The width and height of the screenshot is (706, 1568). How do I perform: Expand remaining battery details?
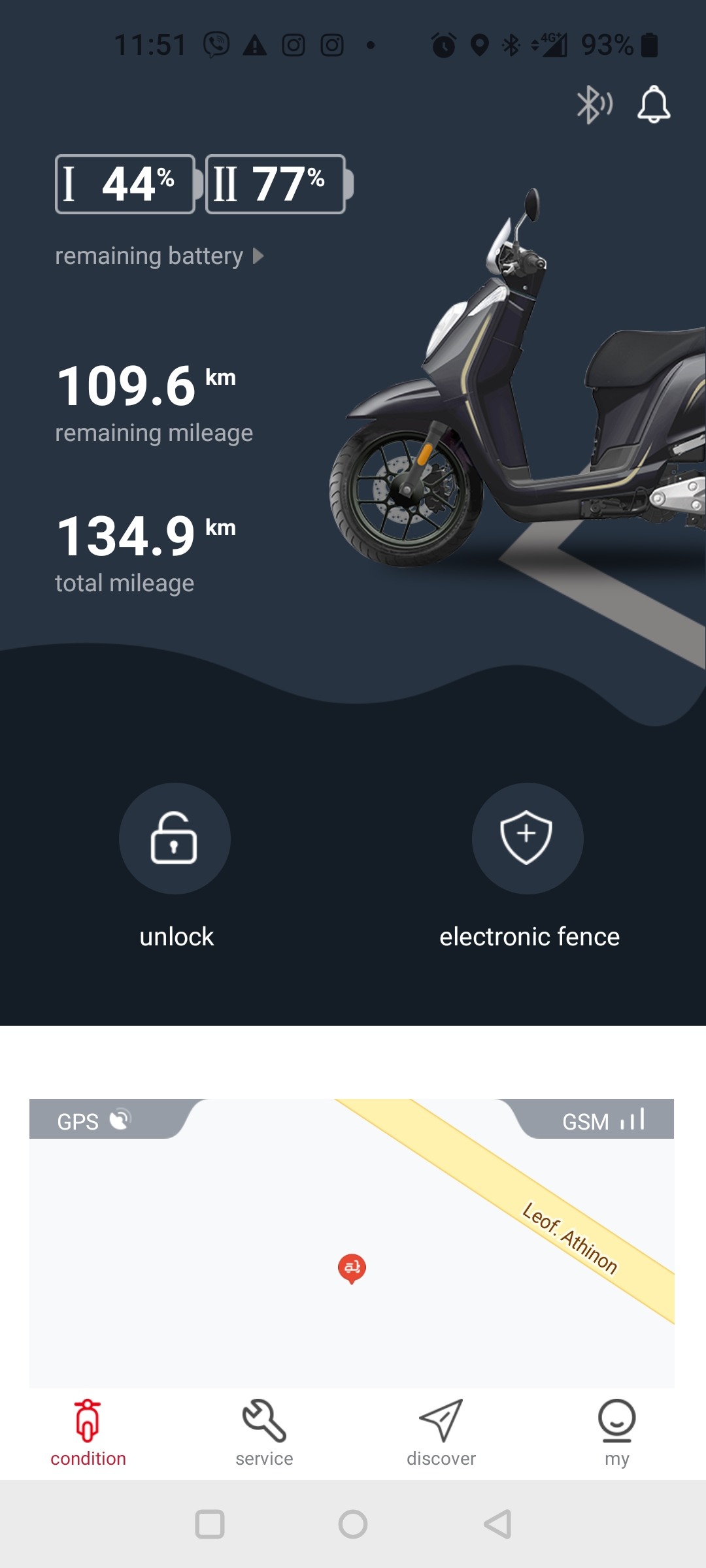(x=159, y=256)
